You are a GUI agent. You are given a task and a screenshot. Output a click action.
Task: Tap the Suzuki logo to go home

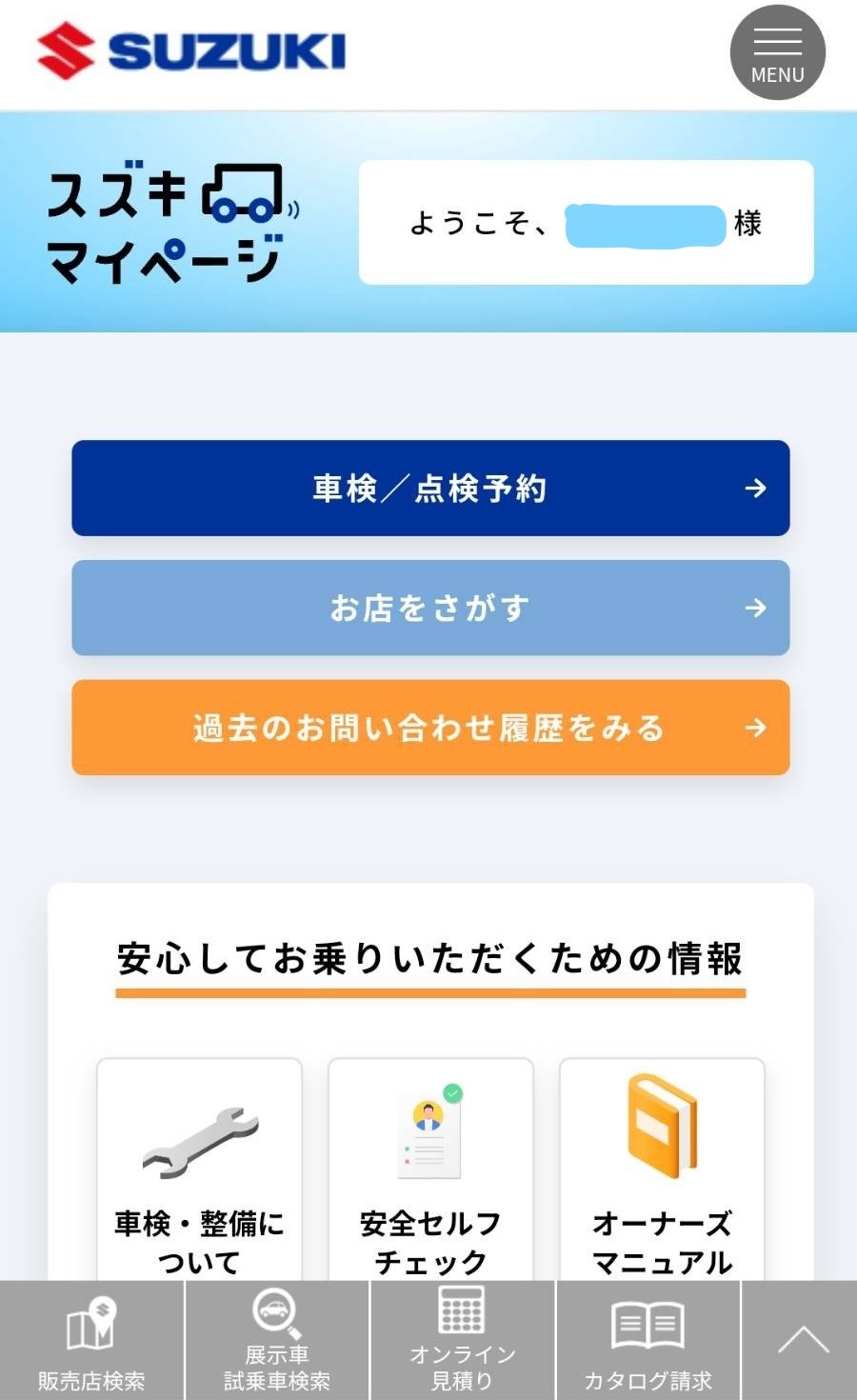click(191, 51)
